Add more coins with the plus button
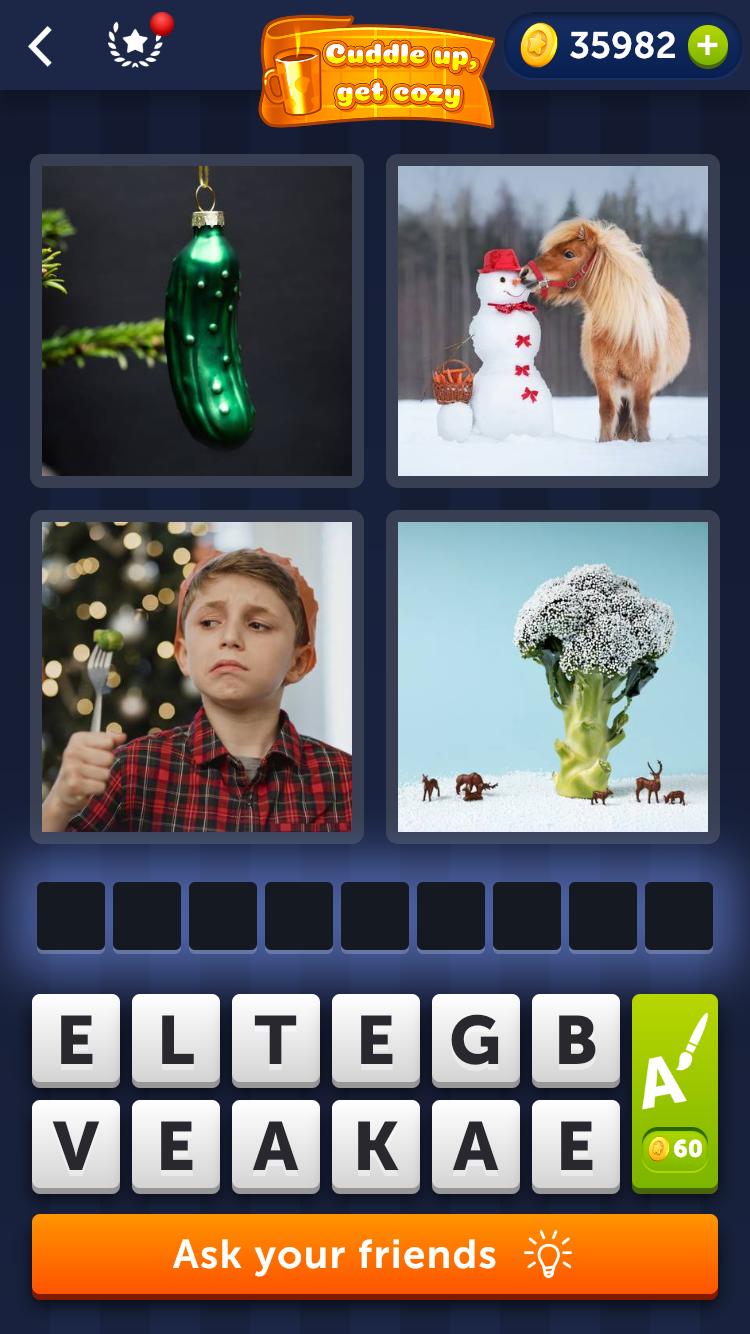750x1334 pixels. (707, 46)
